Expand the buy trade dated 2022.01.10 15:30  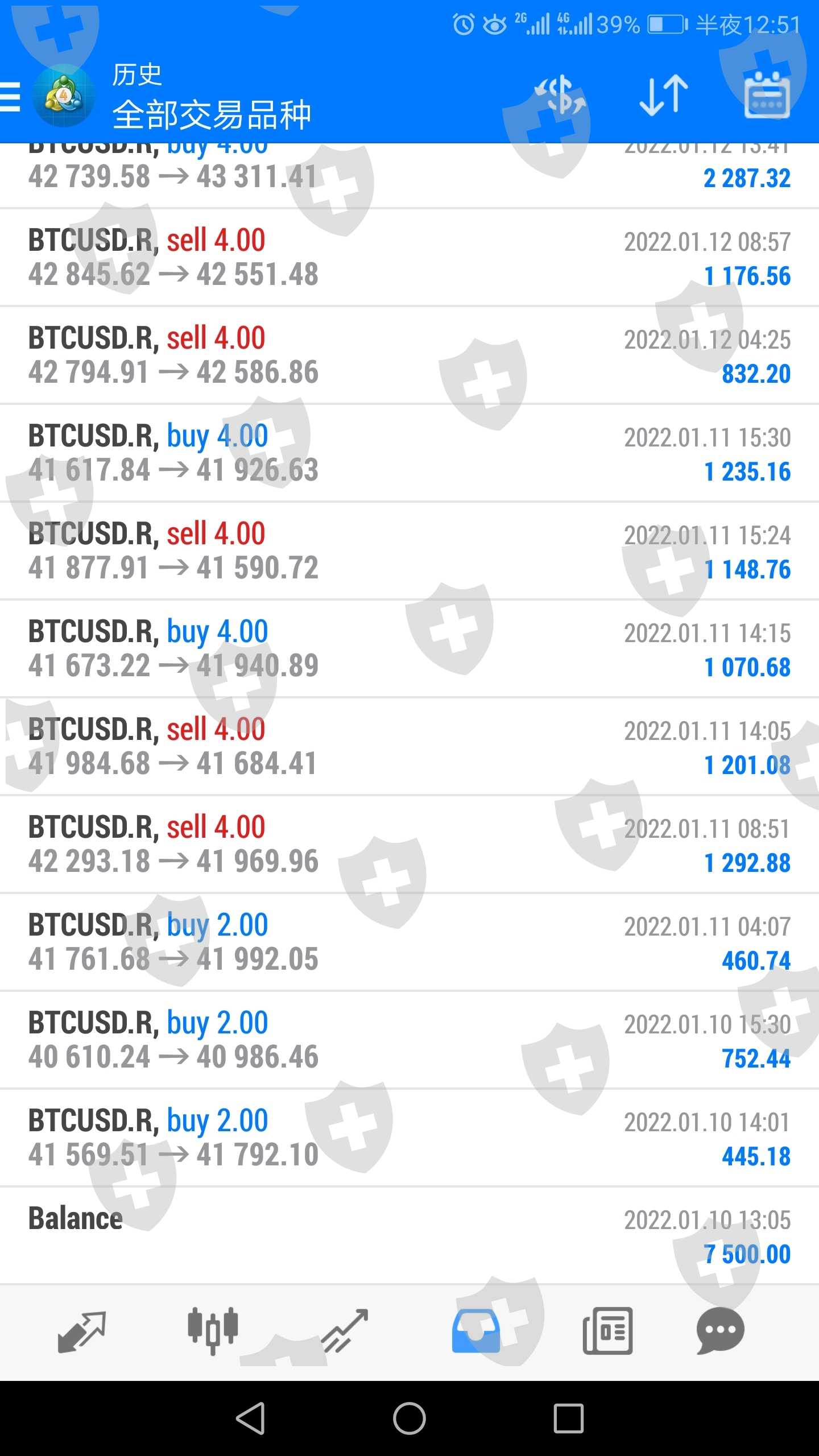(x=409, y=1040)
